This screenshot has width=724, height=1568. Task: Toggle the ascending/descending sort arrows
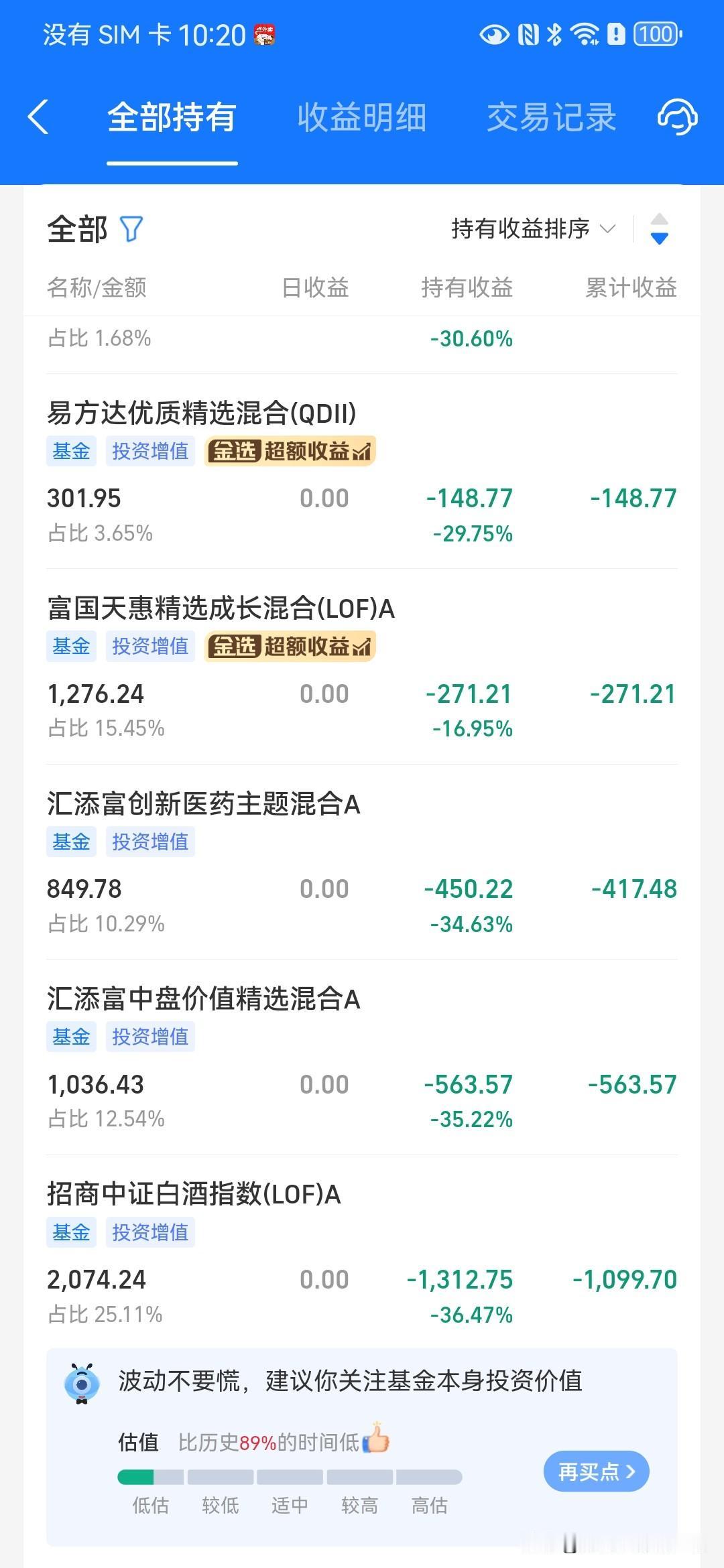(x=660, y=229)
